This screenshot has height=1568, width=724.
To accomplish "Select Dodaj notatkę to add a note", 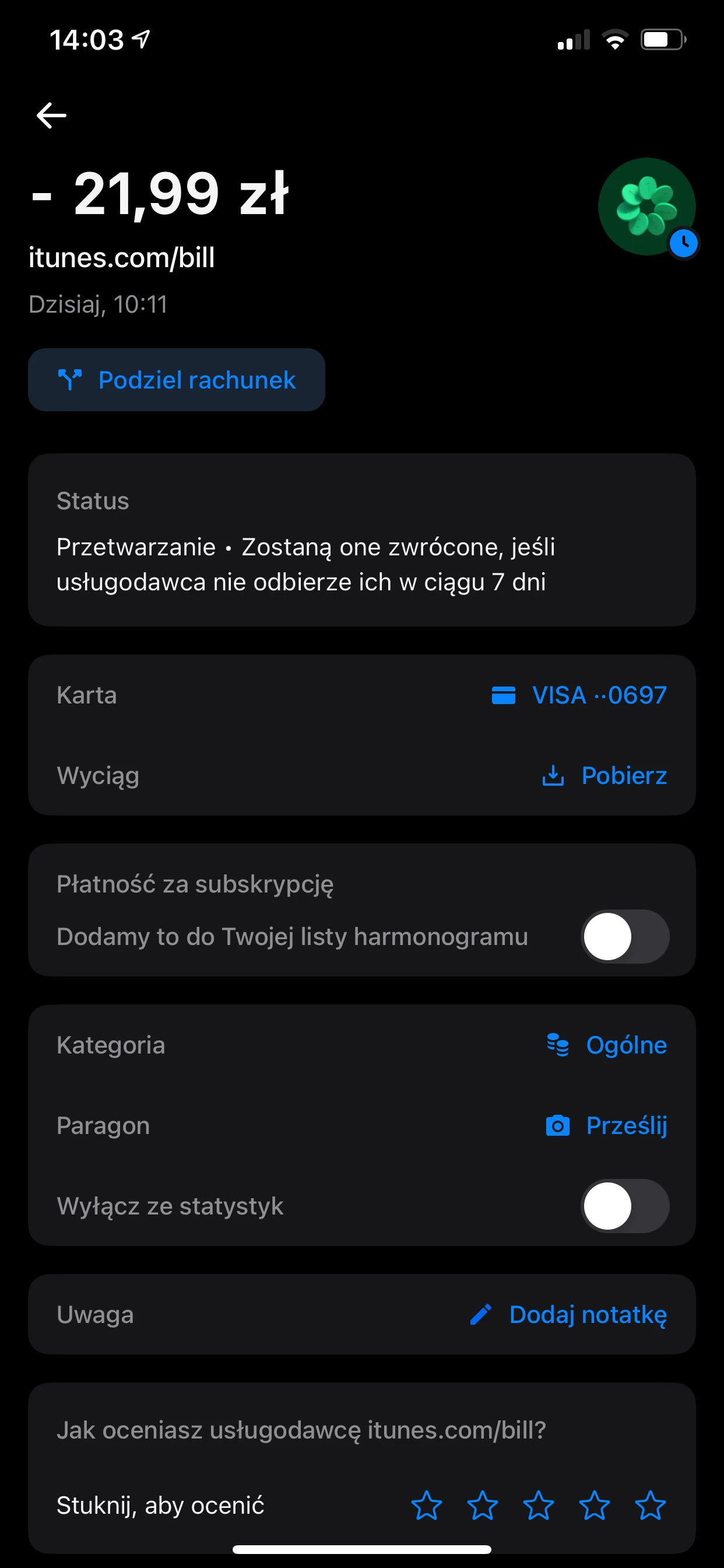I will [569, 1314].
